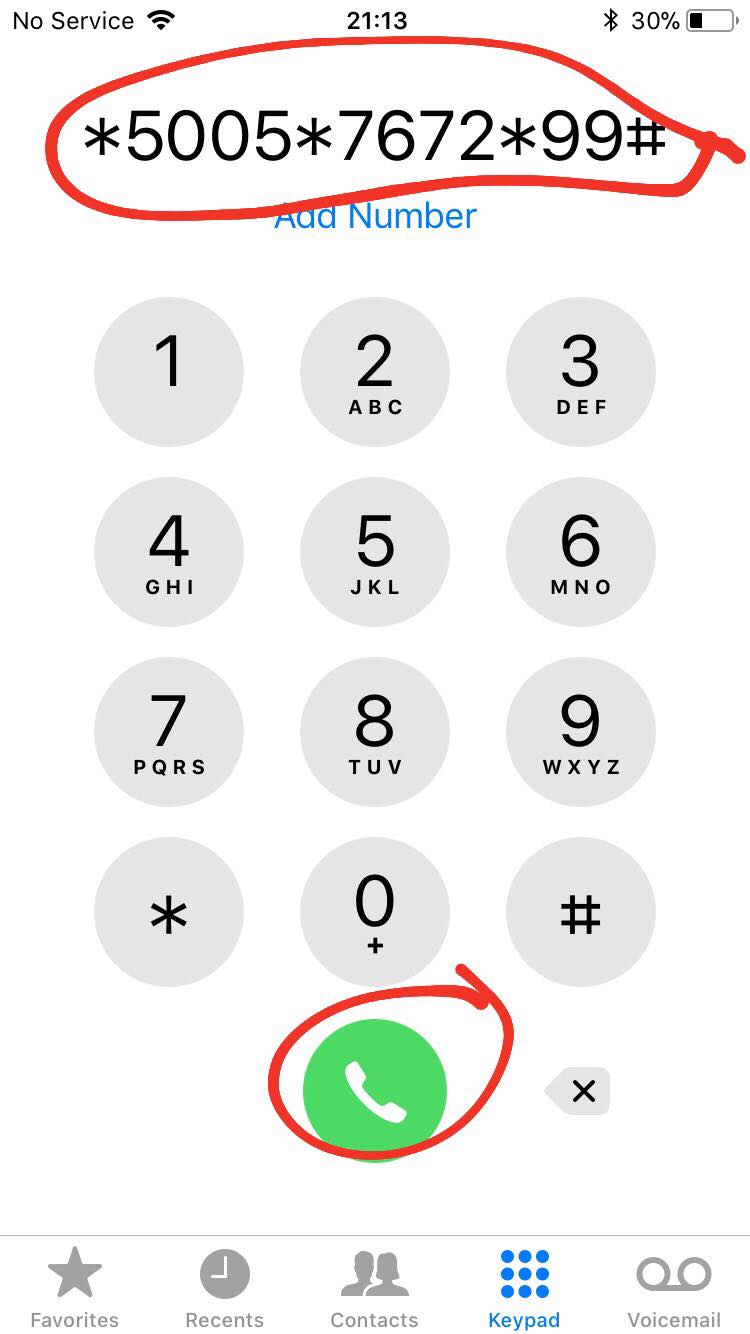Tap the asterisk key
The height and width of the screenshot is (1334, 750).
pyautogui.click(x=169, y=912)
